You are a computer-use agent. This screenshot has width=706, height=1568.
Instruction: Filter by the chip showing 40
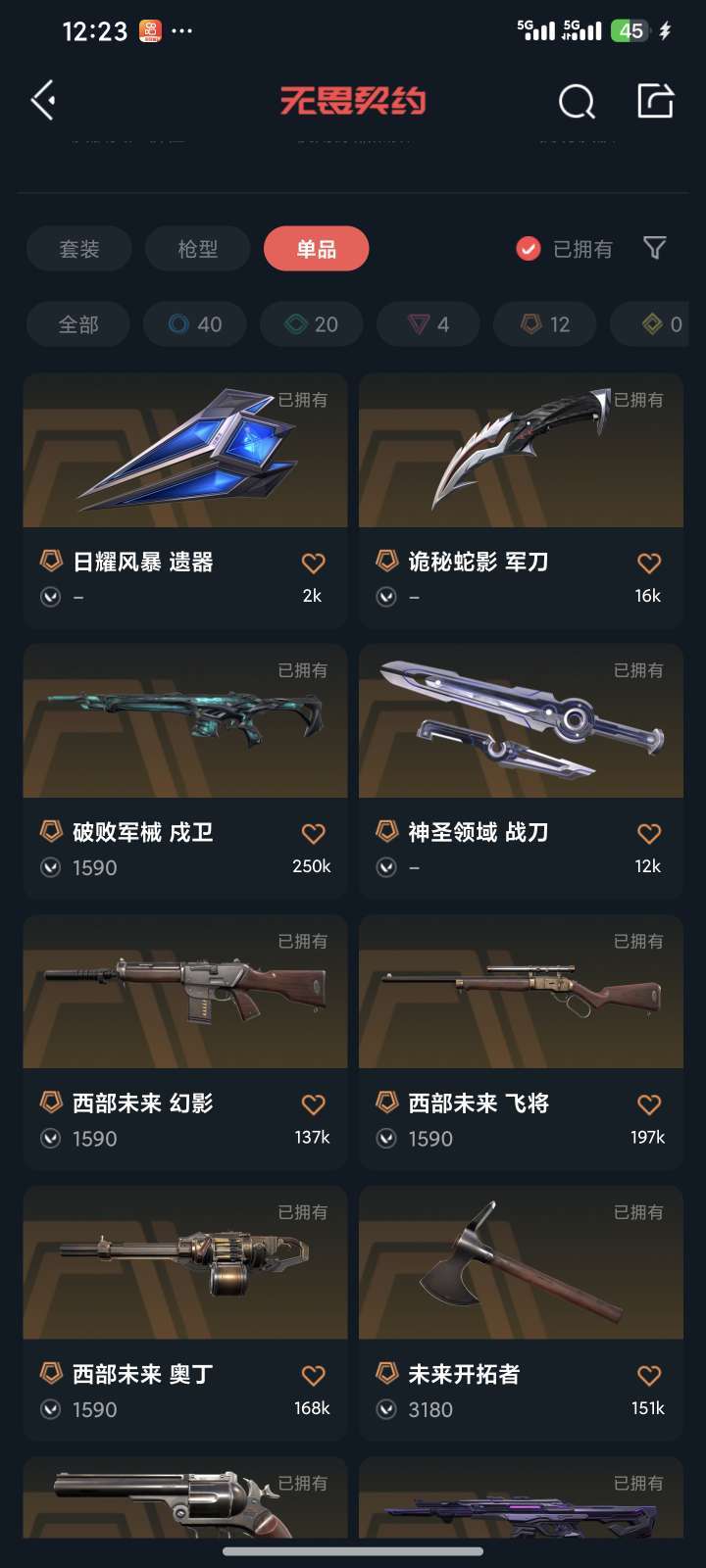(195, 324)
